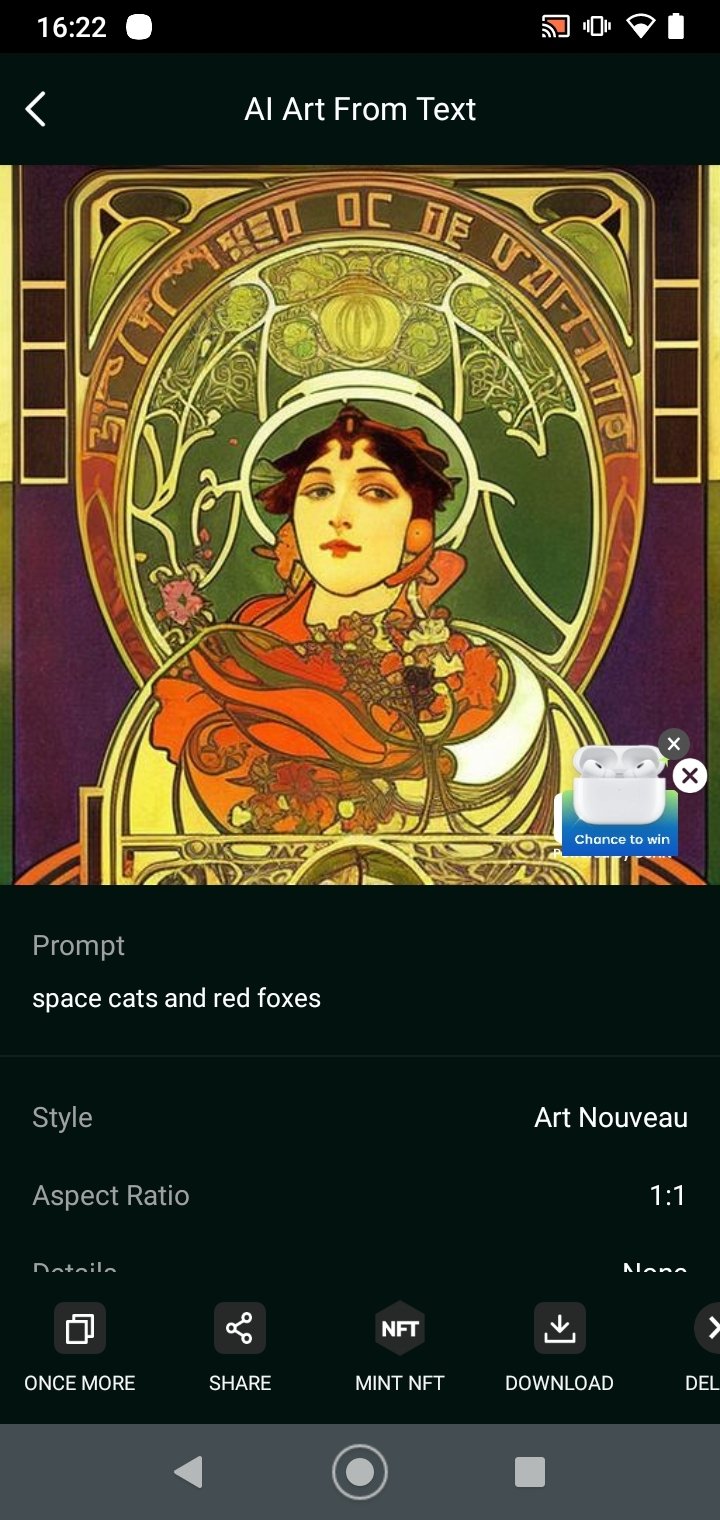Open the generated Art Nouveau image

coord(330,520)
